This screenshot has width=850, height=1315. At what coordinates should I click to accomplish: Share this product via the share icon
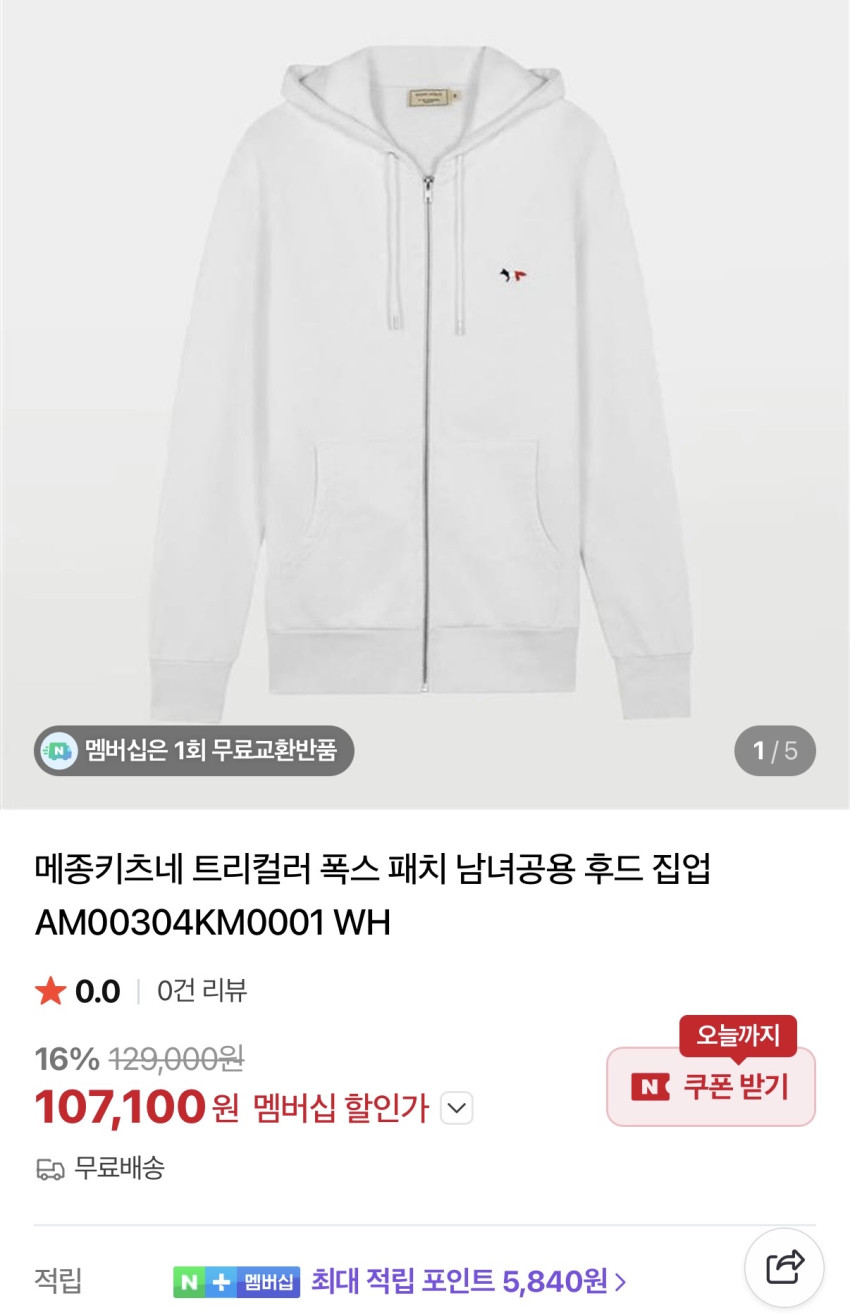click(x=785, y=1267)
